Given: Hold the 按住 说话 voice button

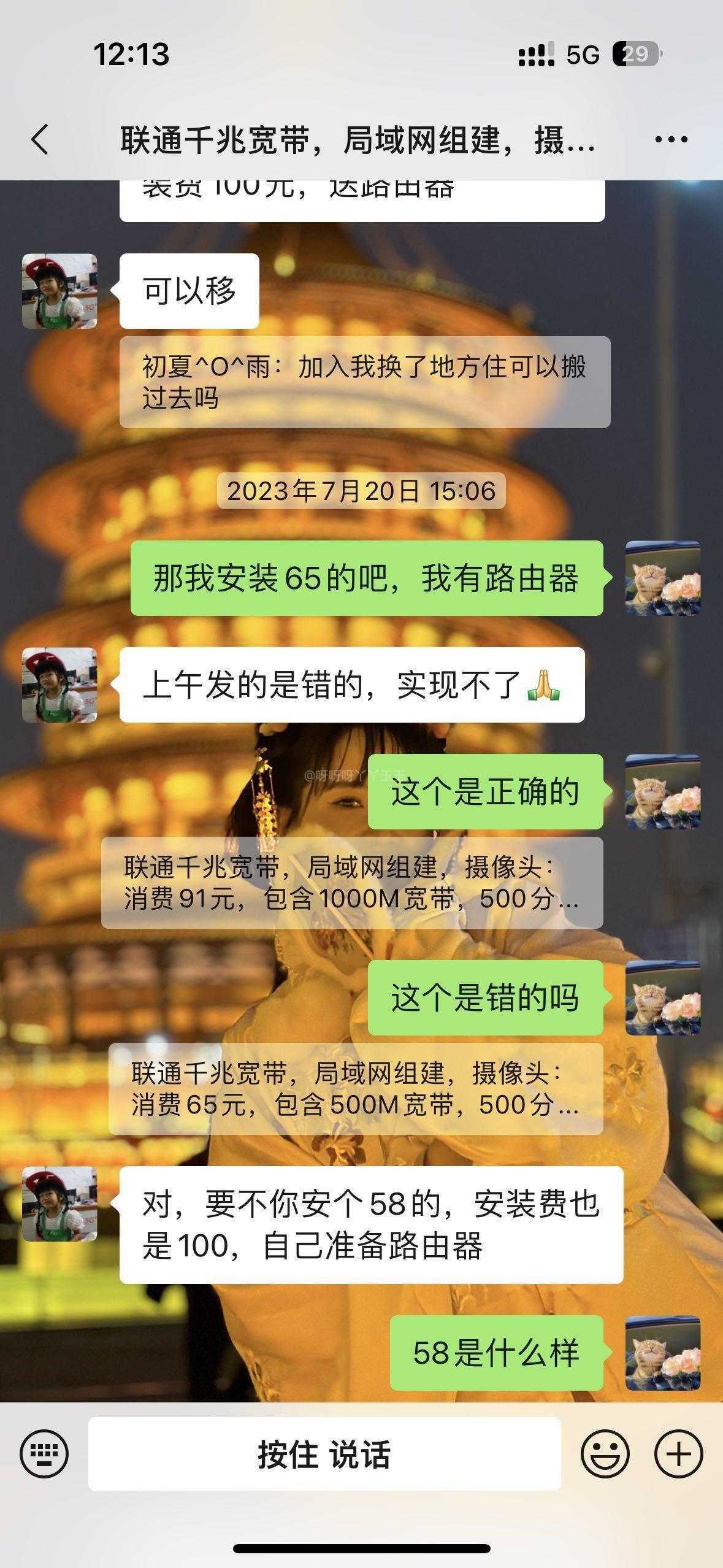Looking at the screenshot, I should [x=324, y=1453].
